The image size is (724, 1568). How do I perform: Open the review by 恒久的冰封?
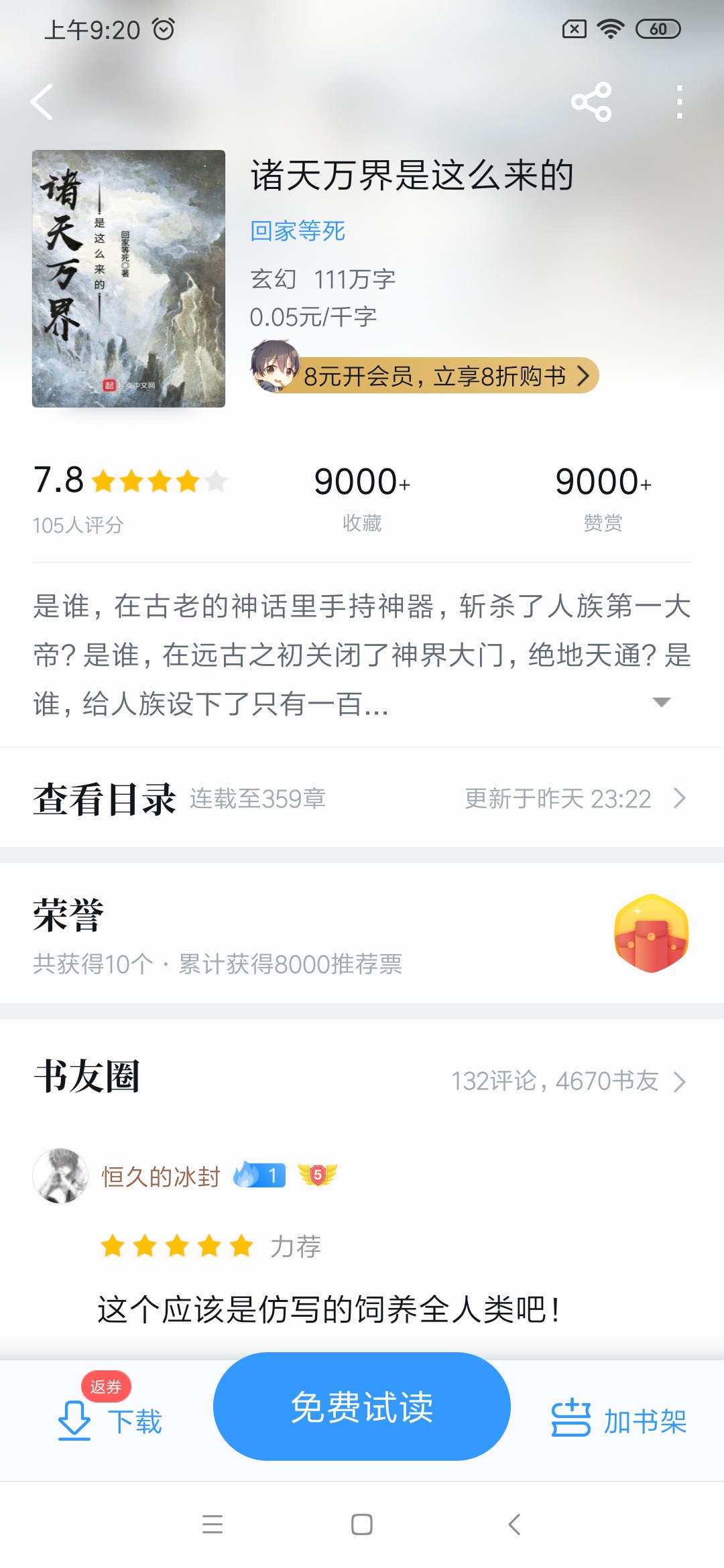coord(328,1309)
